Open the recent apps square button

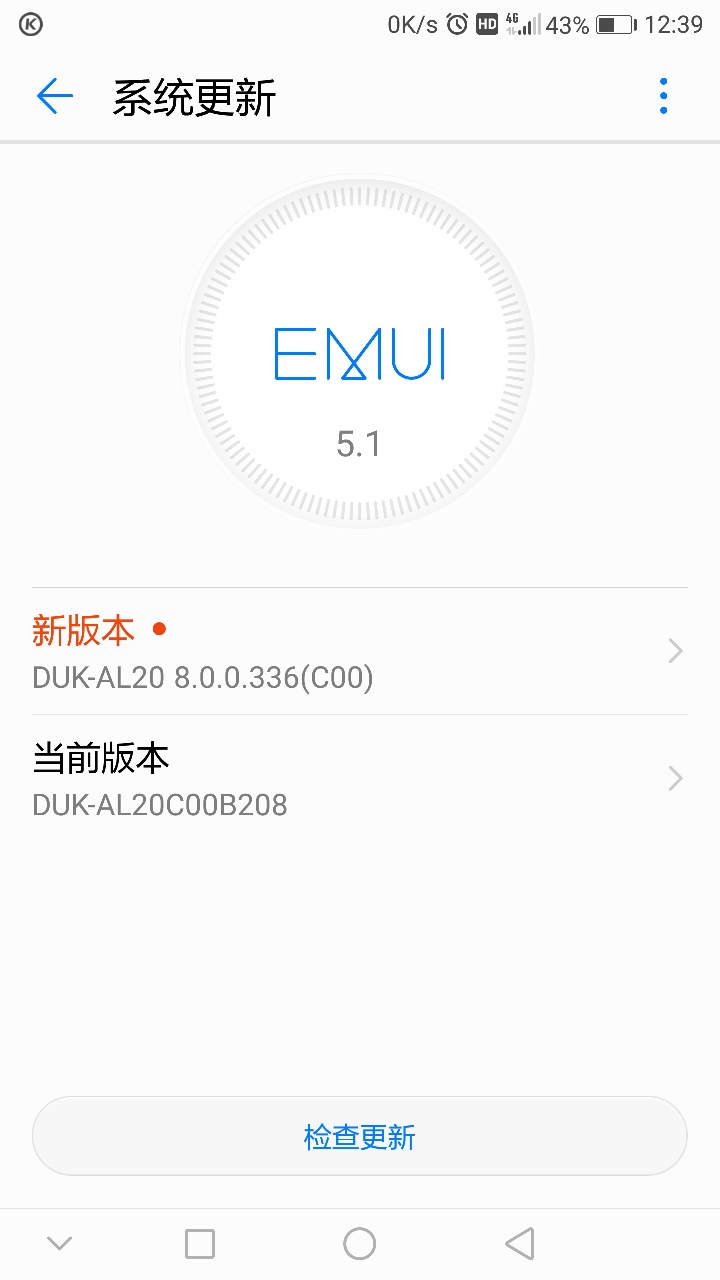[x=199, y=1243]
